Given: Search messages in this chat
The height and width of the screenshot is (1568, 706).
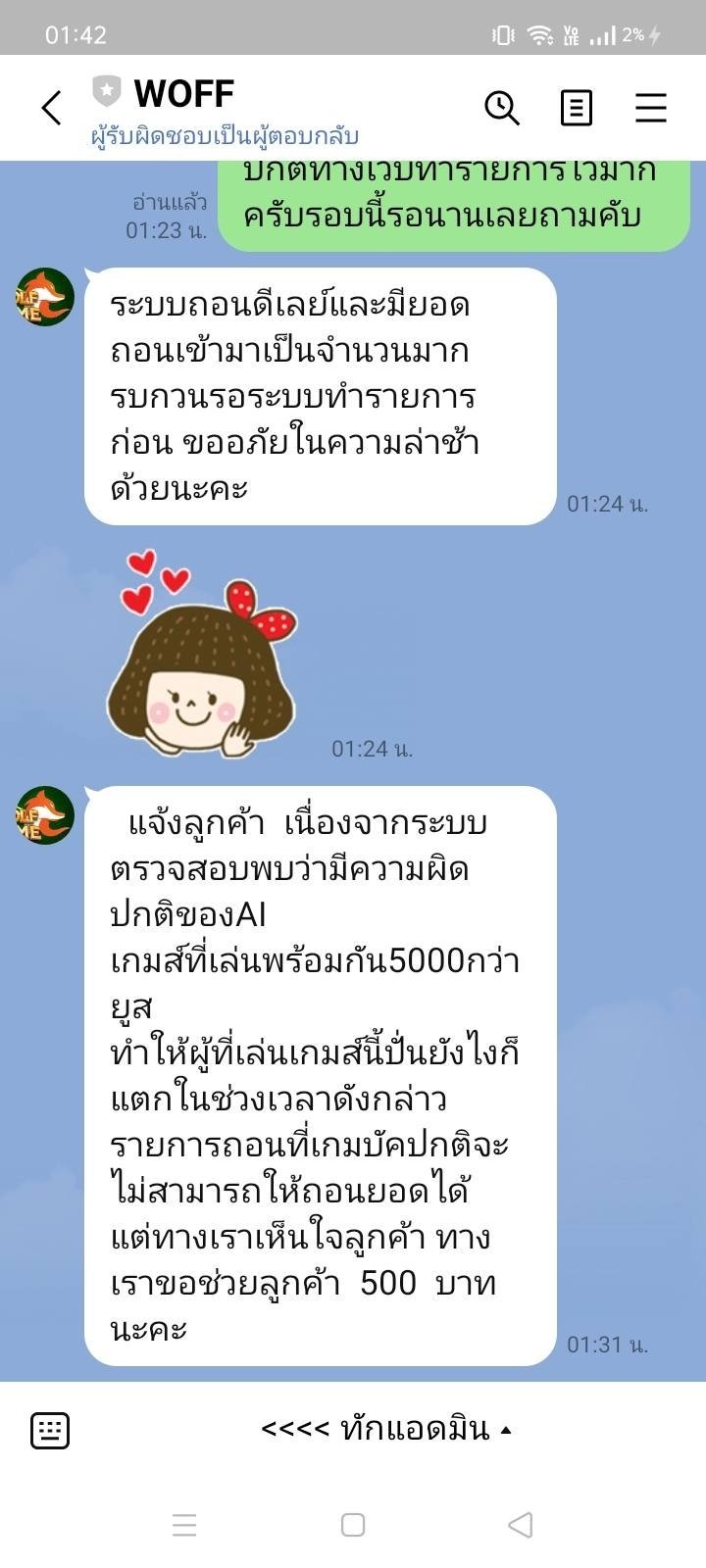Looking at the screenshot, I should pos(502,107).
